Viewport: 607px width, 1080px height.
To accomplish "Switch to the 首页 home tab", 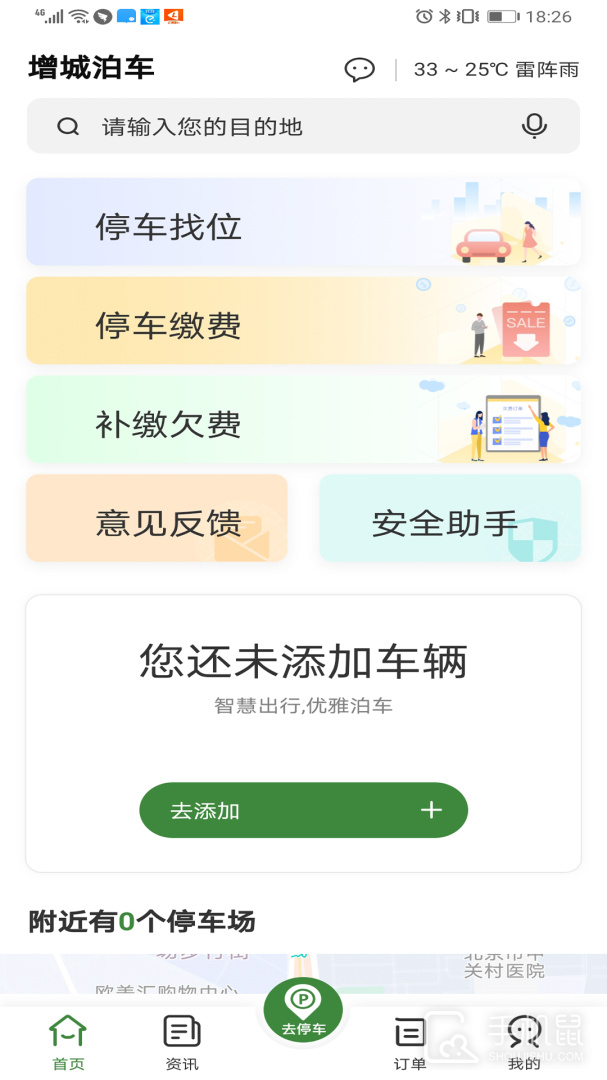I will 68,1042.
